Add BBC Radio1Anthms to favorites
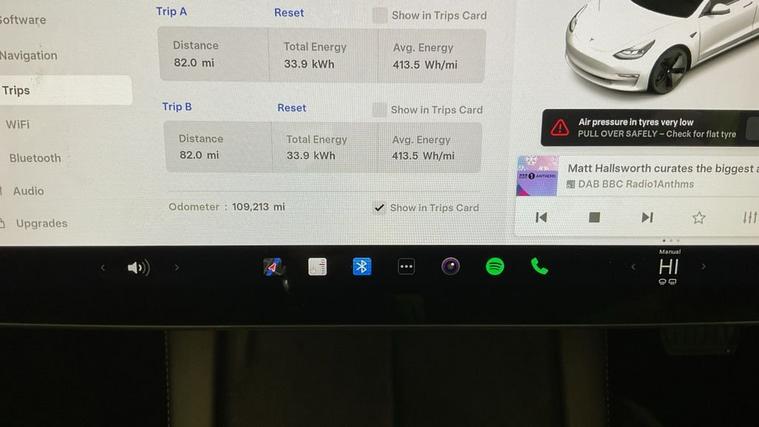 coord(699,217)
